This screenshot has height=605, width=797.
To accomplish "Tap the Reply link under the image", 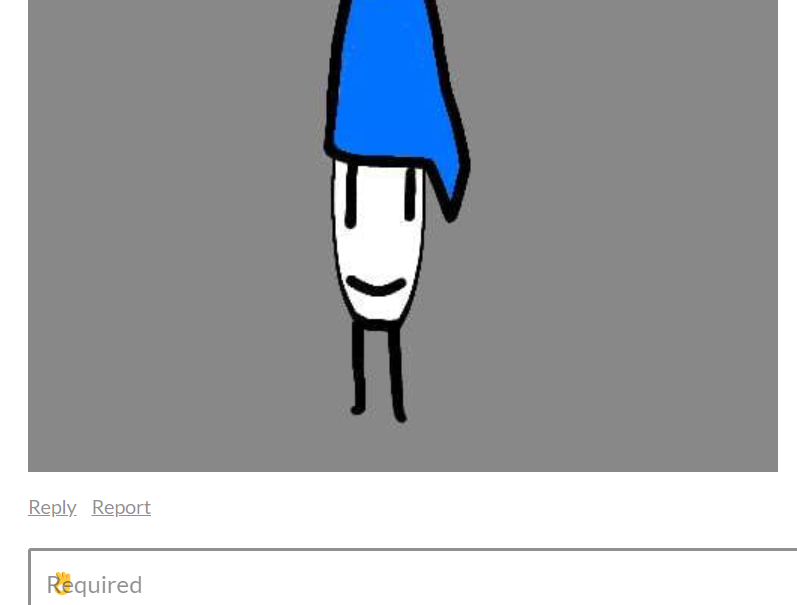I will coord(52,507).
